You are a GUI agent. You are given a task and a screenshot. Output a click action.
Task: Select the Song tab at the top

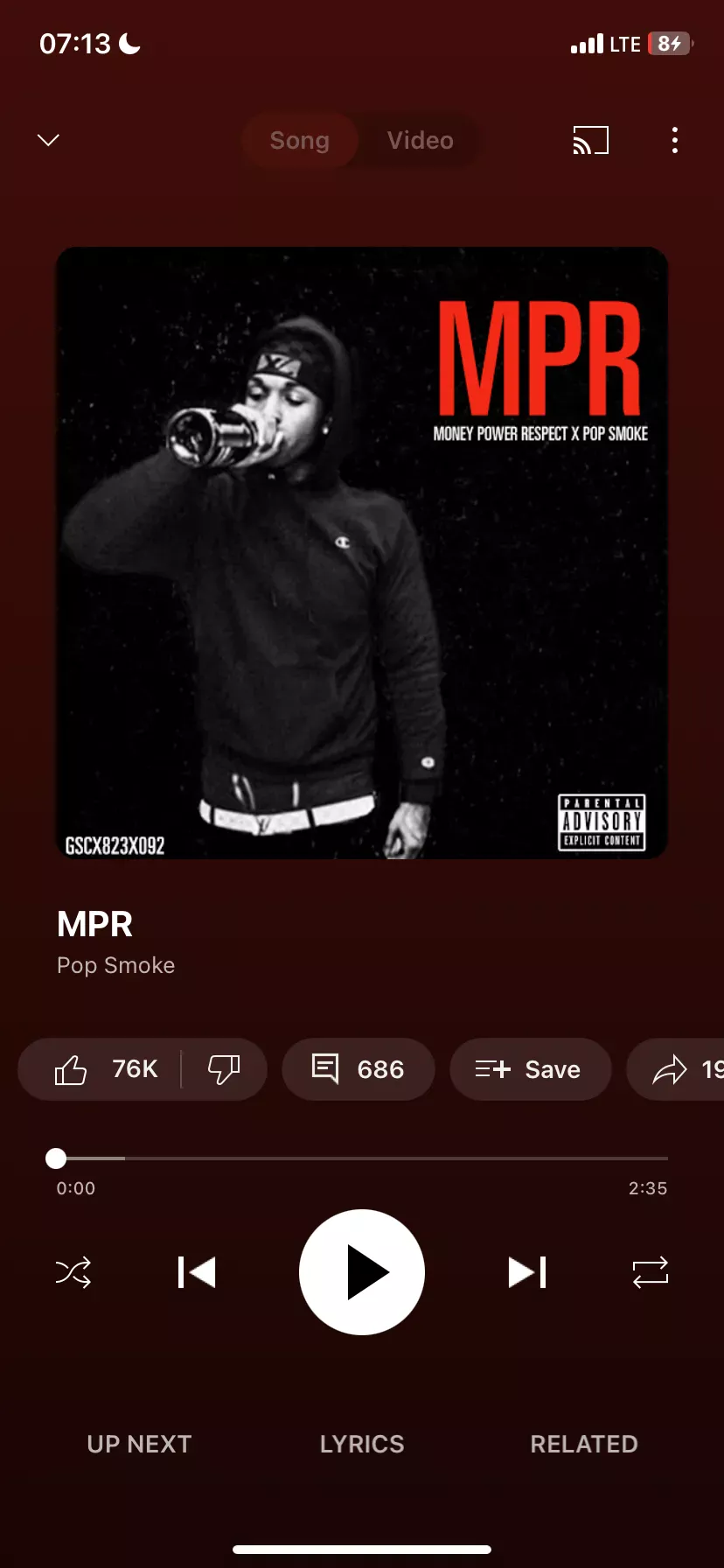[x=299, y=140]
